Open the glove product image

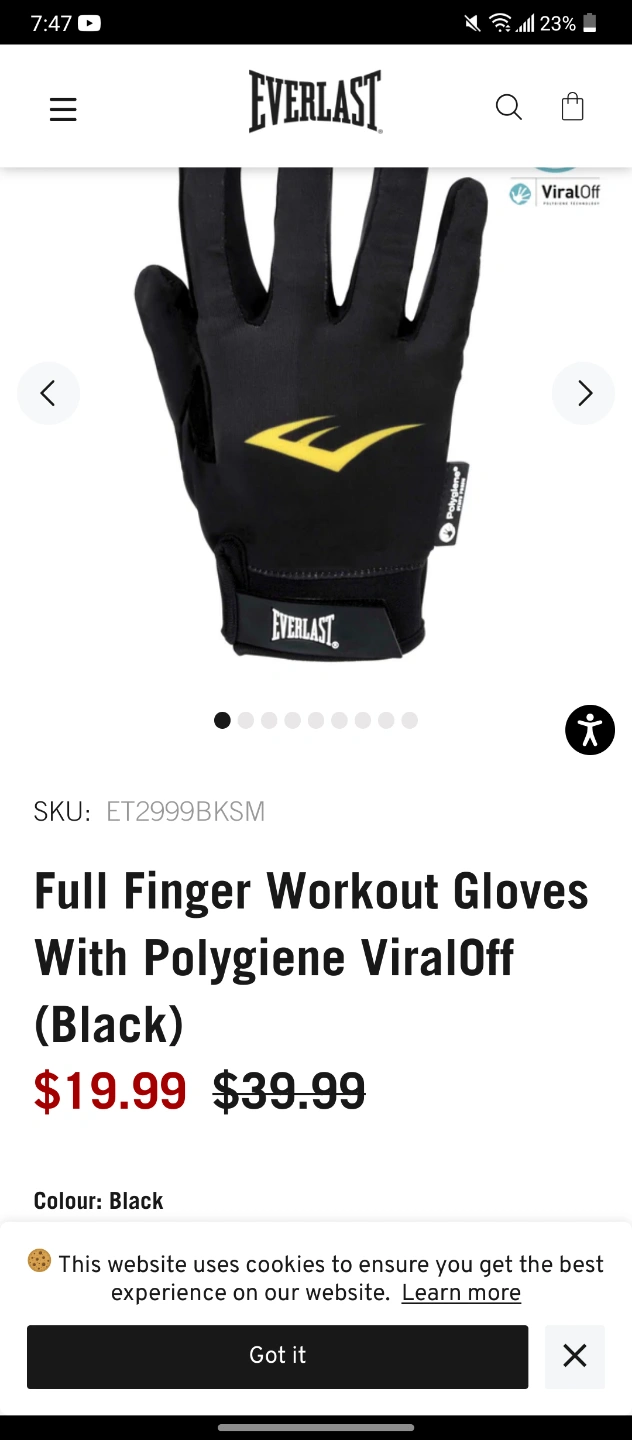pyautogui.click(x=310, y=415)
